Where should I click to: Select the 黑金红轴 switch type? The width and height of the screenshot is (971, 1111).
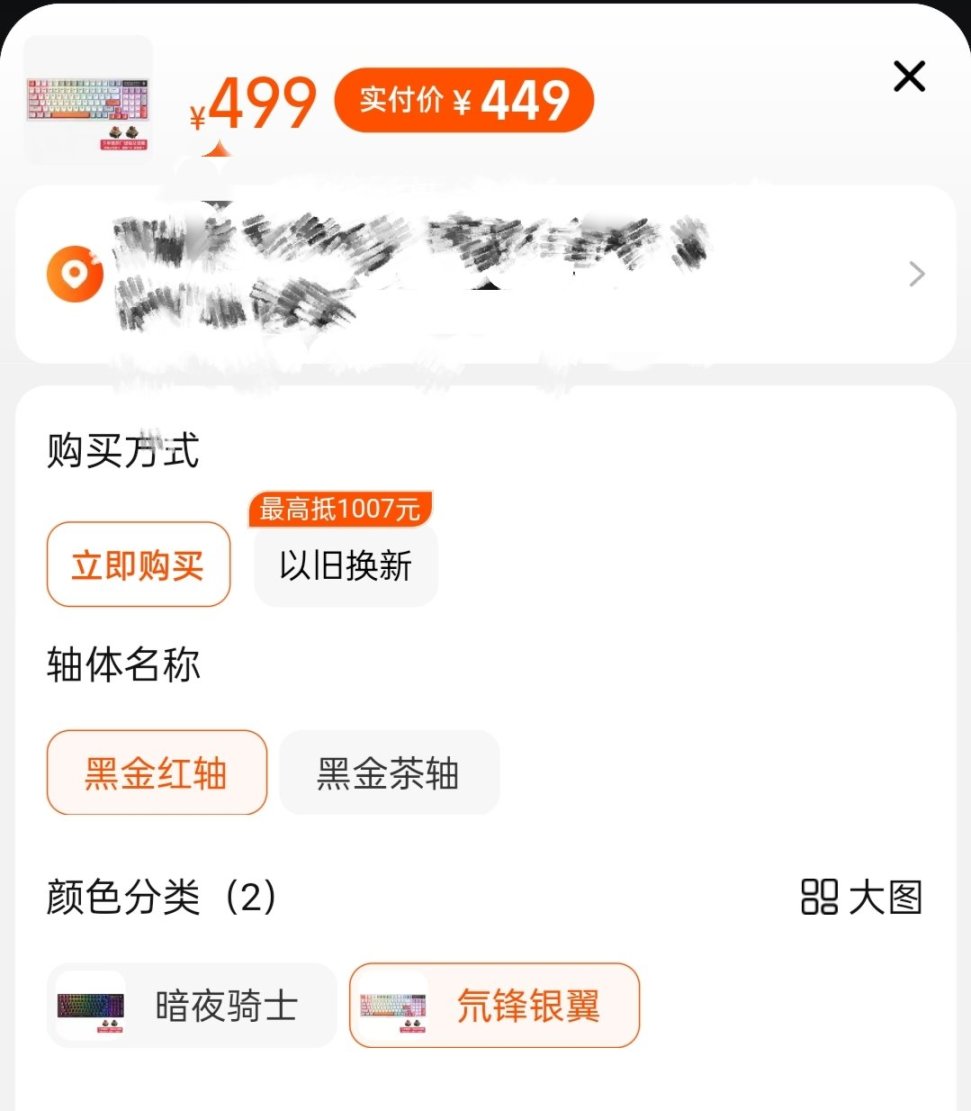coord(156,773)
